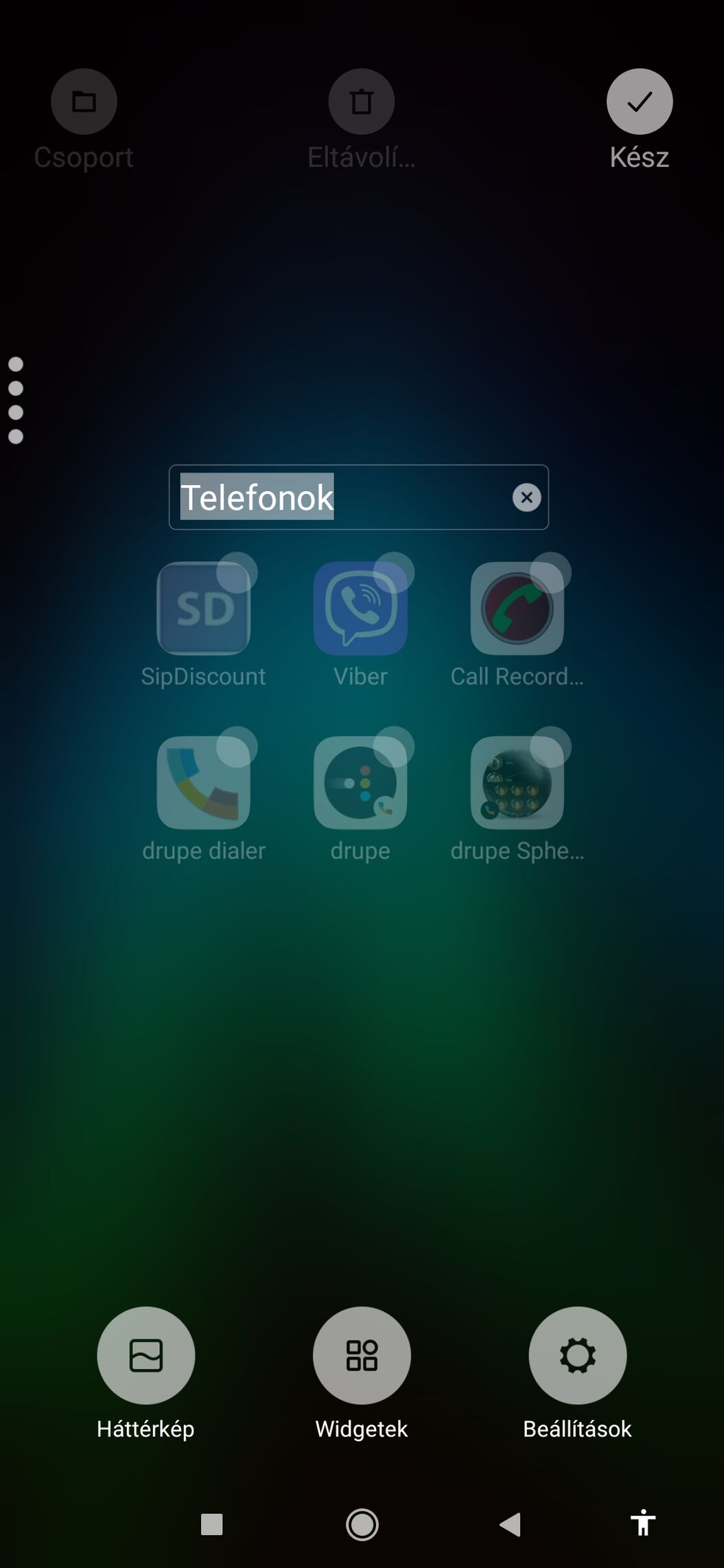This screenshot has width=724, height=1568.
Task: Select the Call Recorder app
Action: (x=517, y=608)
